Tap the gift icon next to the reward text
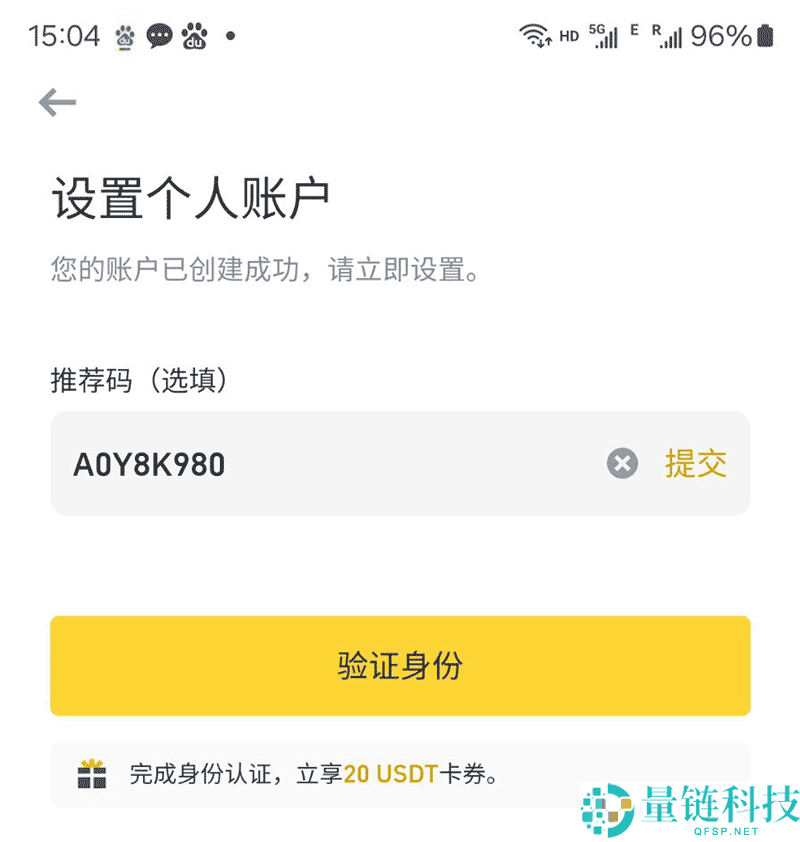This screenshot has height=842, width=800. (x=92, y=774)
